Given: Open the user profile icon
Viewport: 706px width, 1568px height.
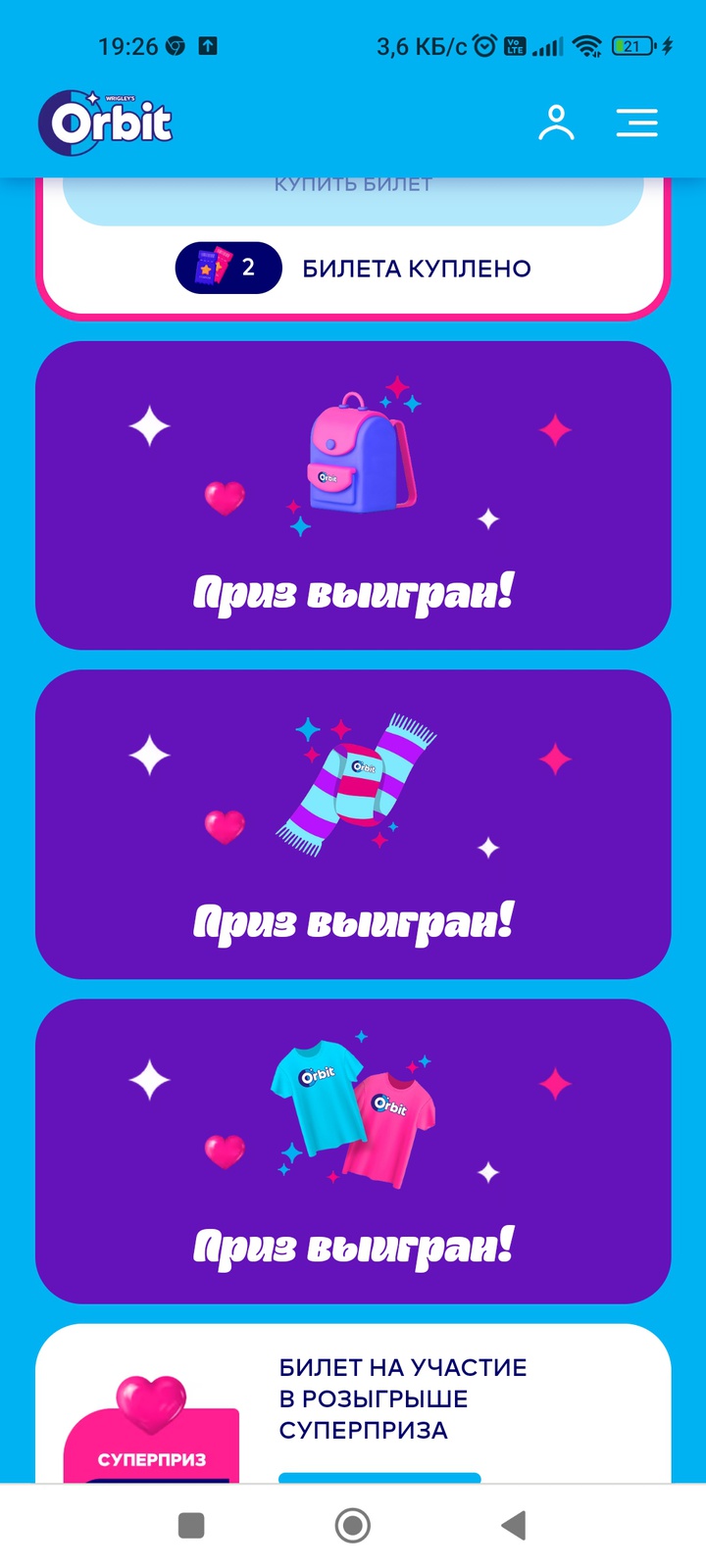Looking at the screenshot, I should point(556,123).
